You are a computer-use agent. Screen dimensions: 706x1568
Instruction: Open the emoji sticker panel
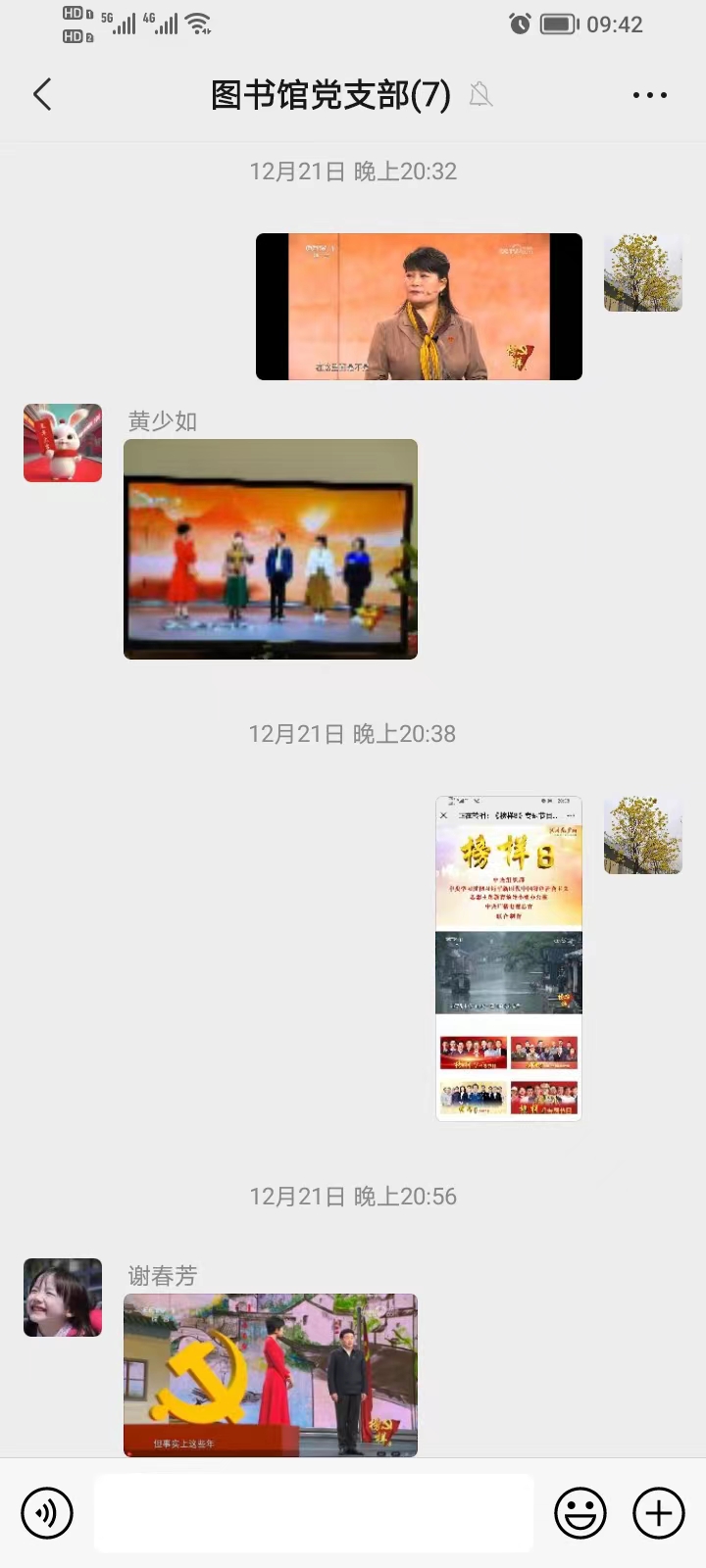pyautogui.click(x=580, y=1513)
